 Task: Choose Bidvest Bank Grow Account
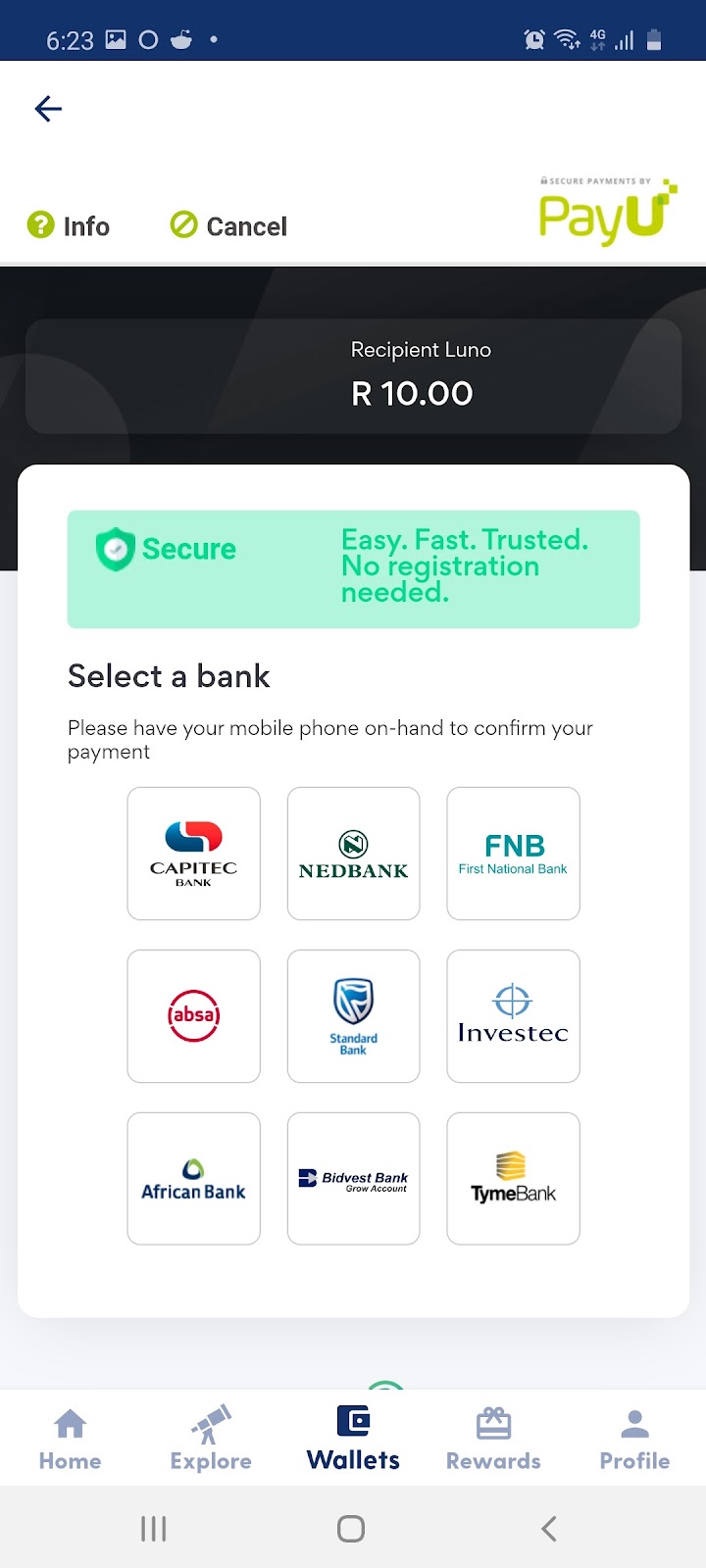[353, 1179]
